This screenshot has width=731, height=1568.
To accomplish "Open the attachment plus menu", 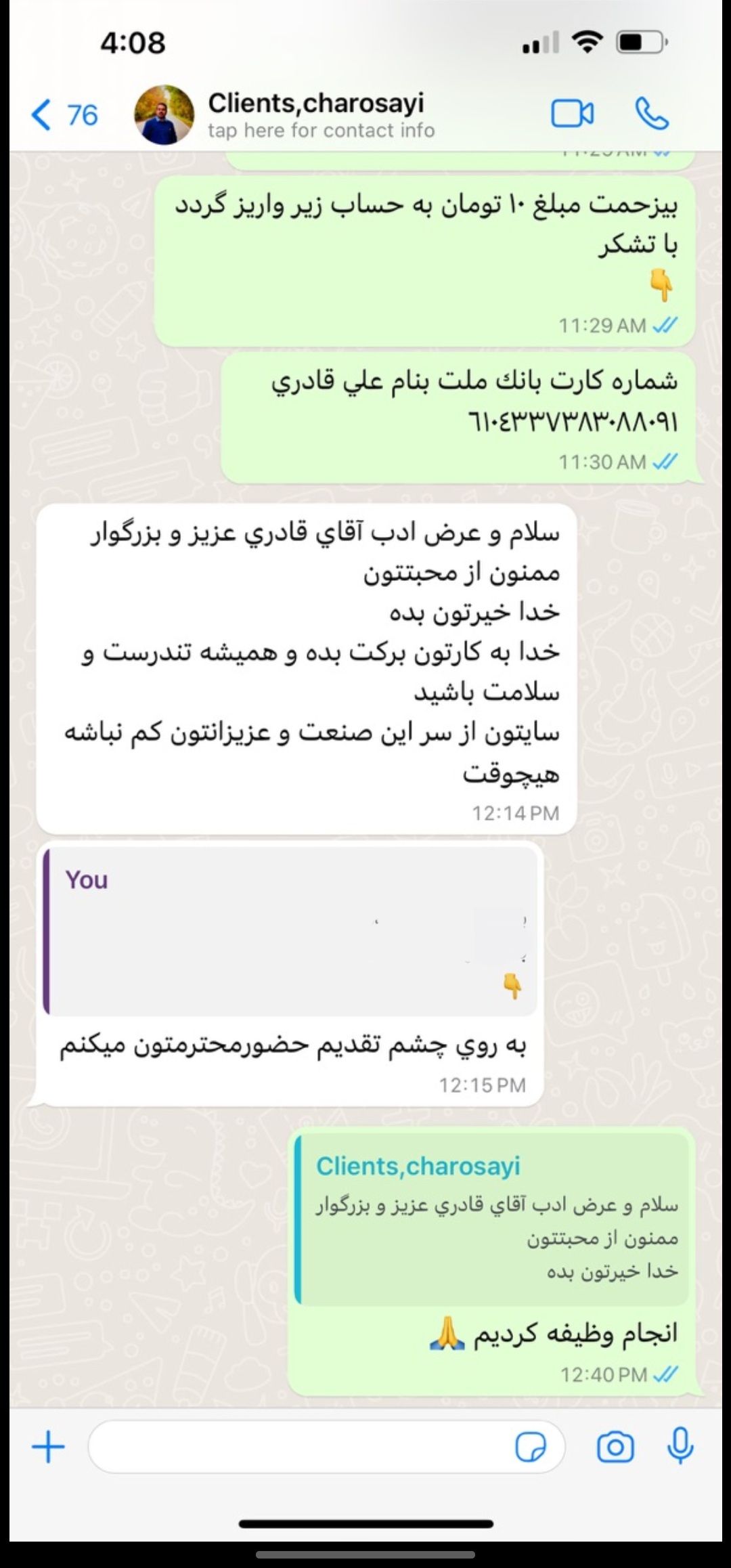I will [48, 1447].
